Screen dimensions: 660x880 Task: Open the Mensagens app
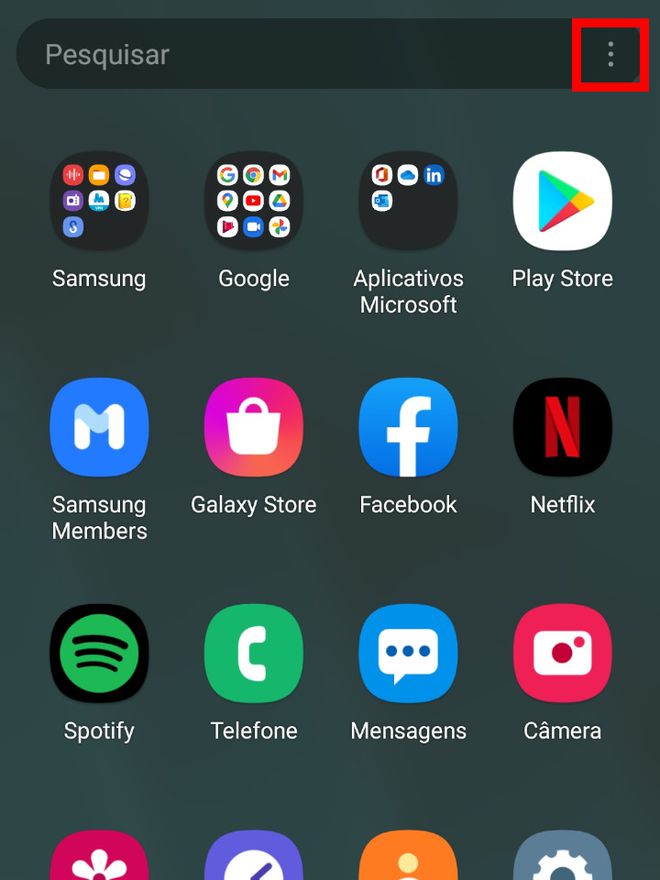[x=408, y=653]
